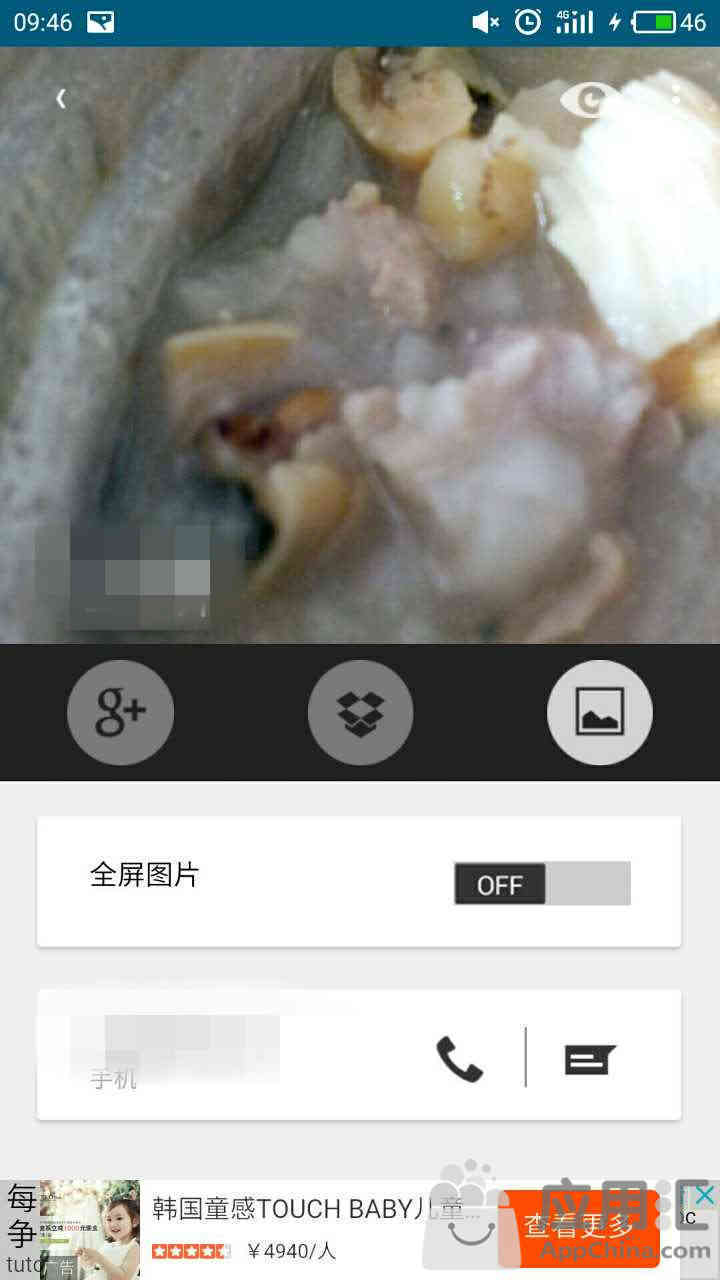Go back using the top-left arrow

point(61,98)
